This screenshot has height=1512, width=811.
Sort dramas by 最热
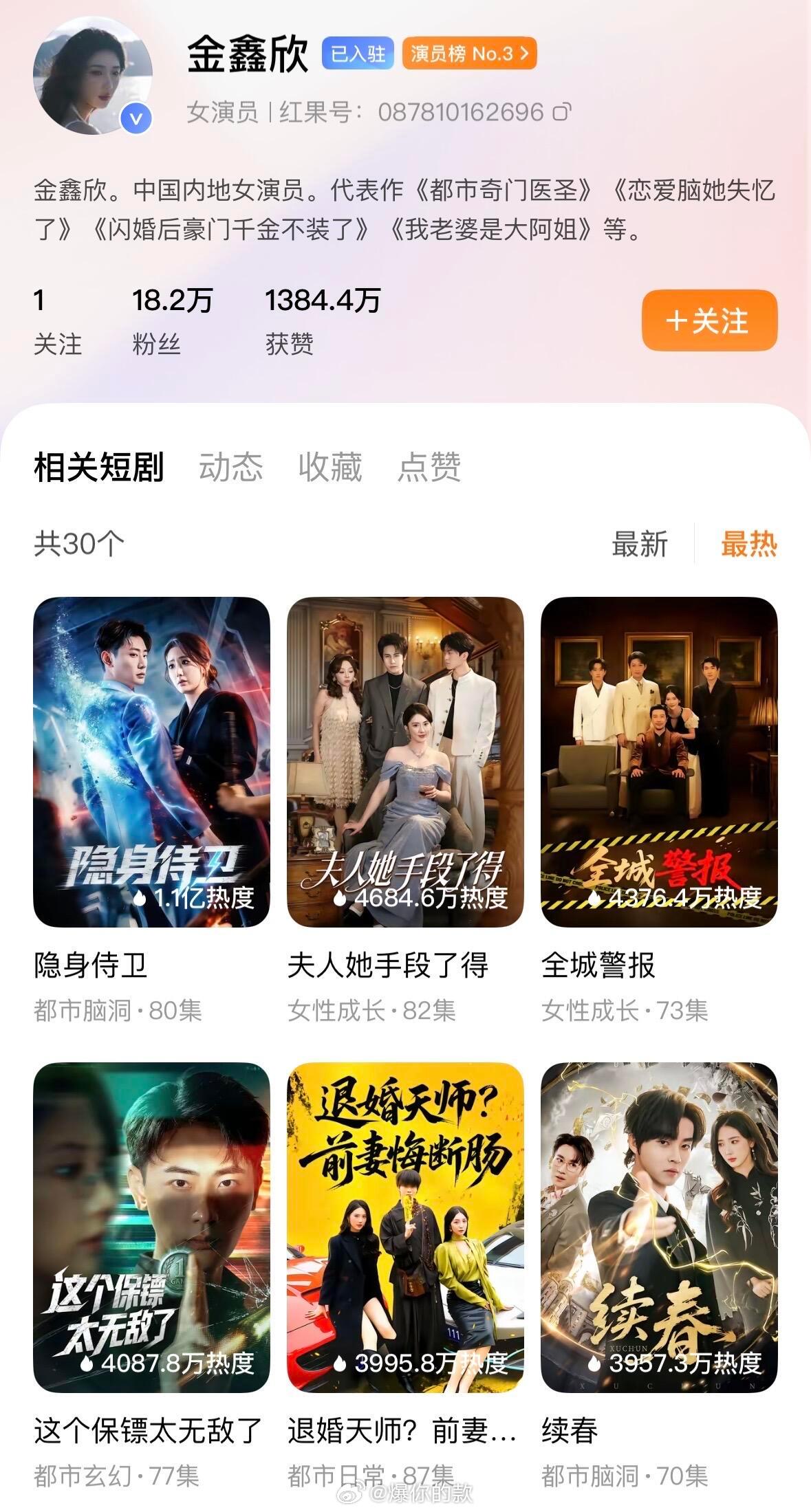click(748, 544)
